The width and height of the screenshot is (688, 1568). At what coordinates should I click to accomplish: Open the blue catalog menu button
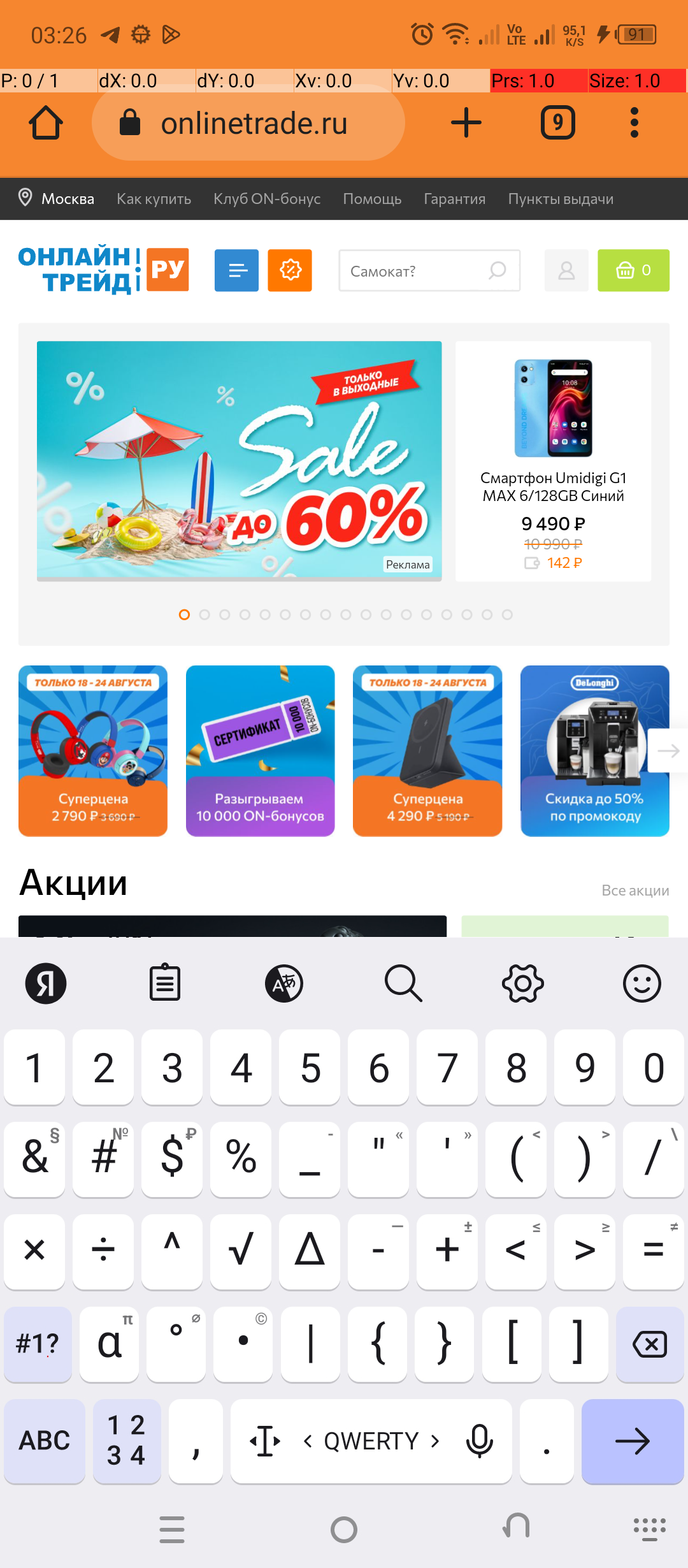(x=236, y=270)
